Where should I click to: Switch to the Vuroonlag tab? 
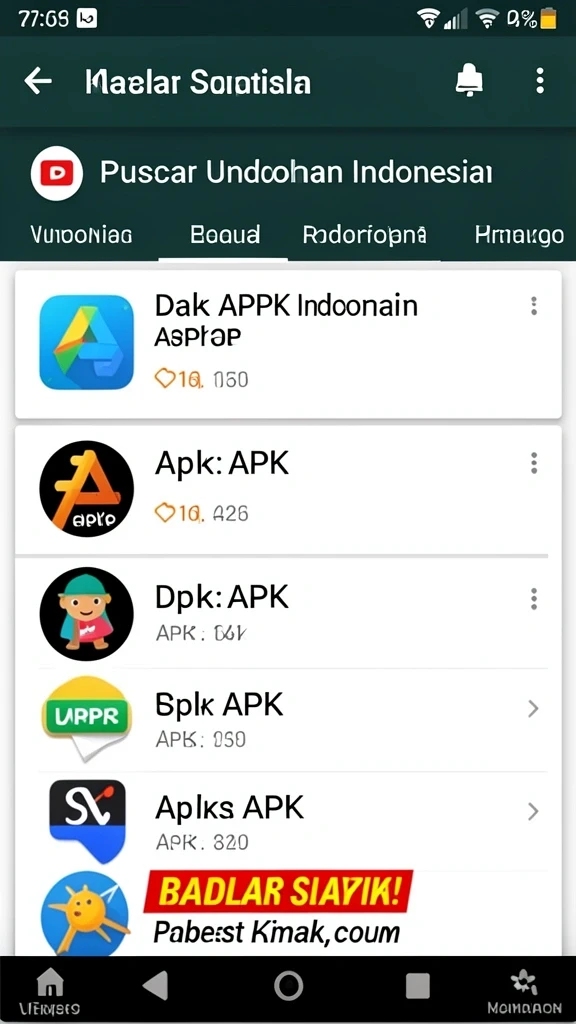coord(82,234)
